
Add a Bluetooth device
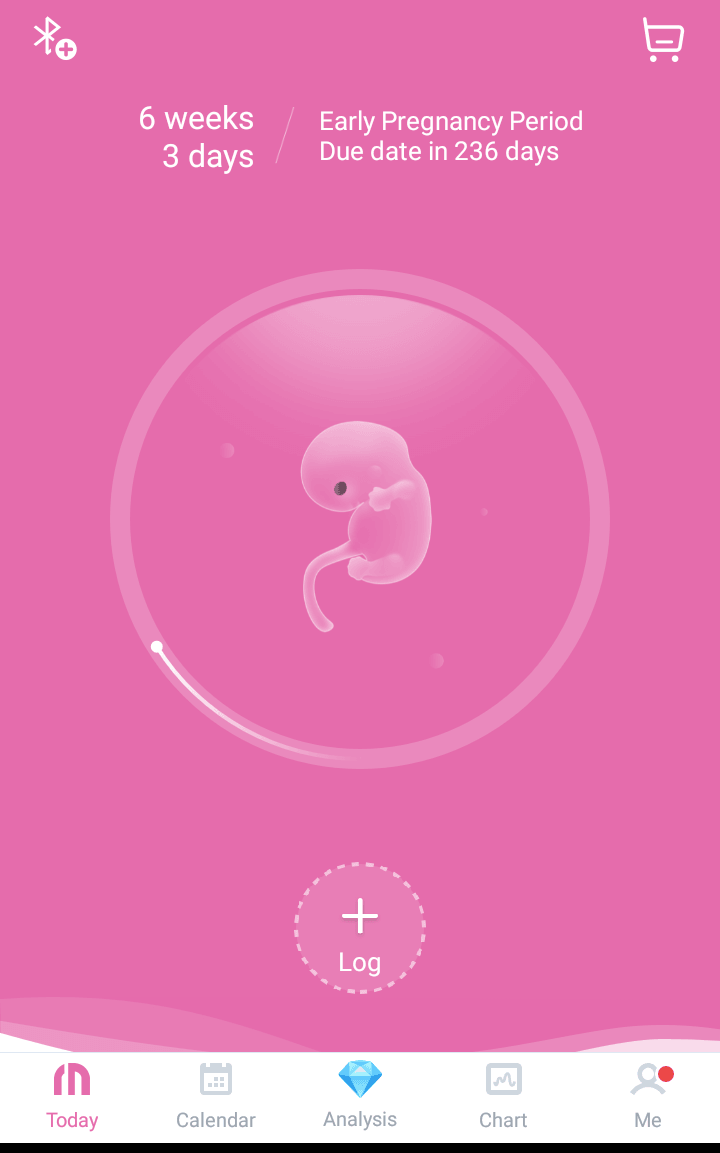point(54,39)
